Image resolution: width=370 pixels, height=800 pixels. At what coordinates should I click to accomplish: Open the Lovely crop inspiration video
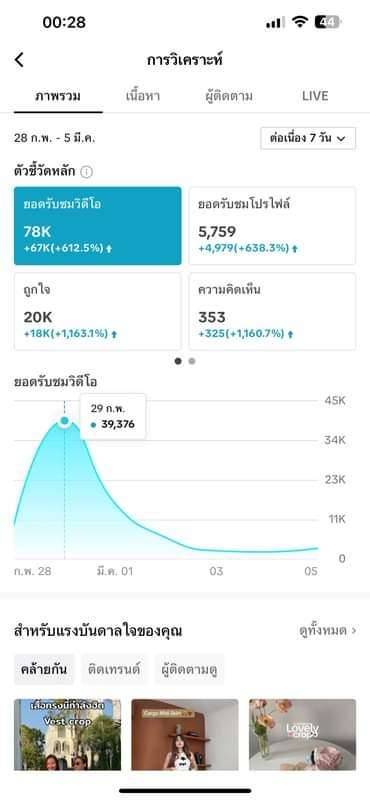coord(302,735)
